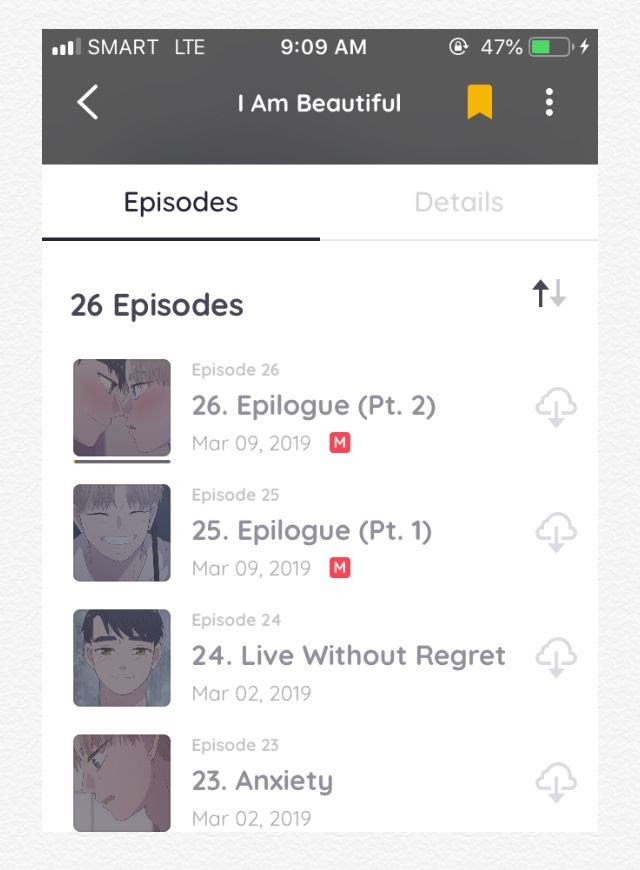Switch to the Details tab
Viewport: 640px width, 870px height.
459,202
